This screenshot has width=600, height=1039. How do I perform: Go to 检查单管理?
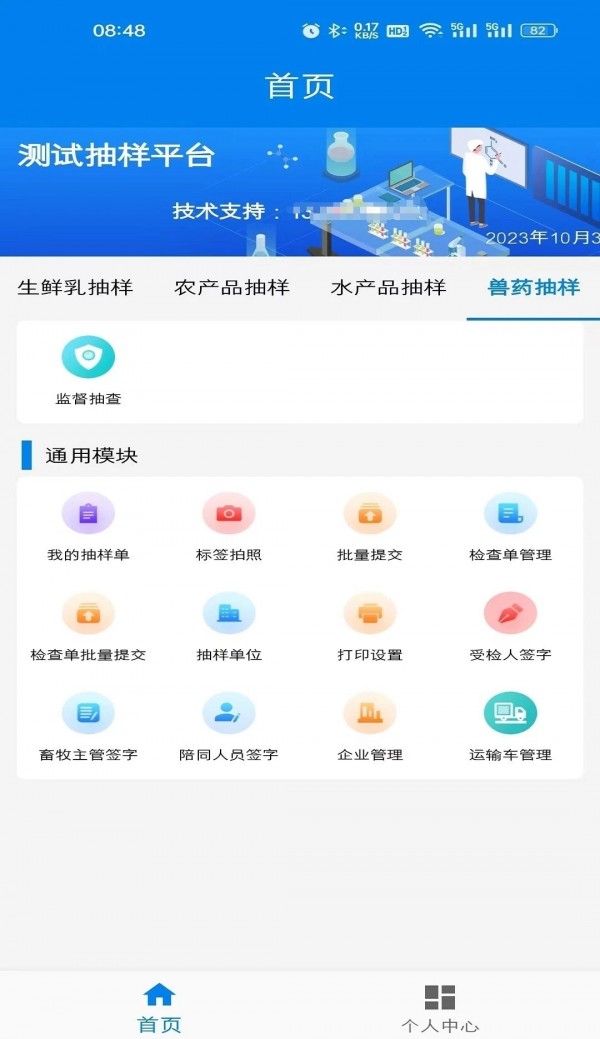[x=510, y=526]
